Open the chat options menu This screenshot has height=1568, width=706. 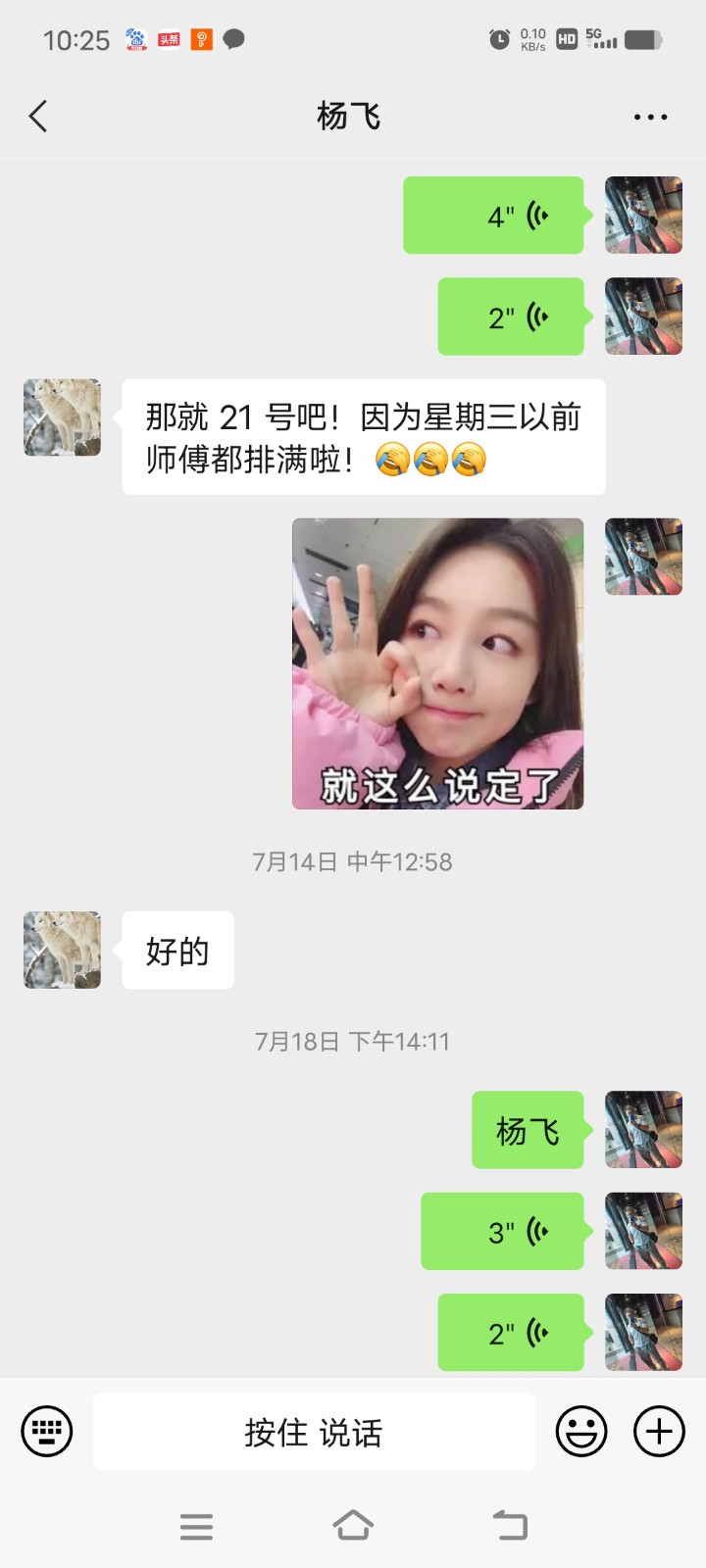[650, 117]
